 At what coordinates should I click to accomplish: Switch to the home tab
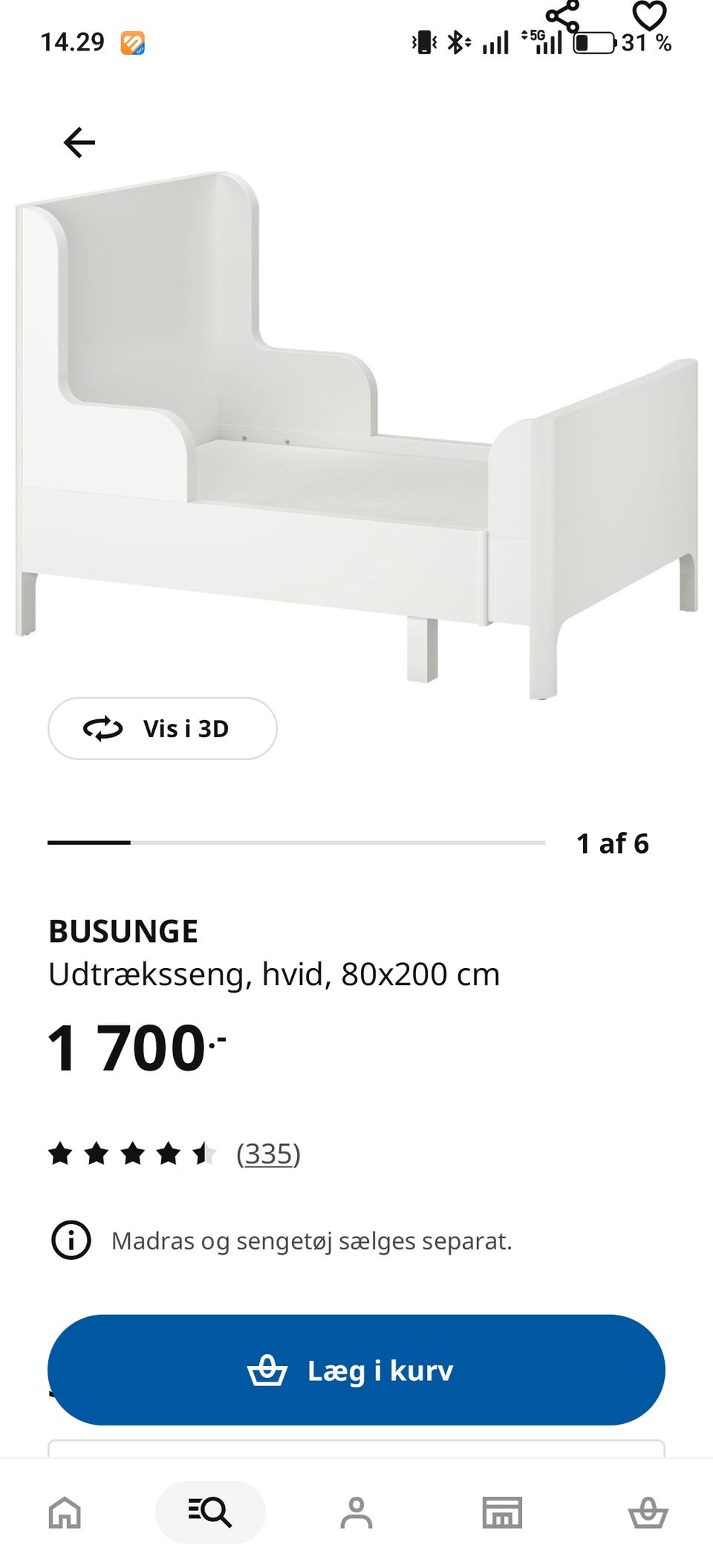click(65, 1512)
